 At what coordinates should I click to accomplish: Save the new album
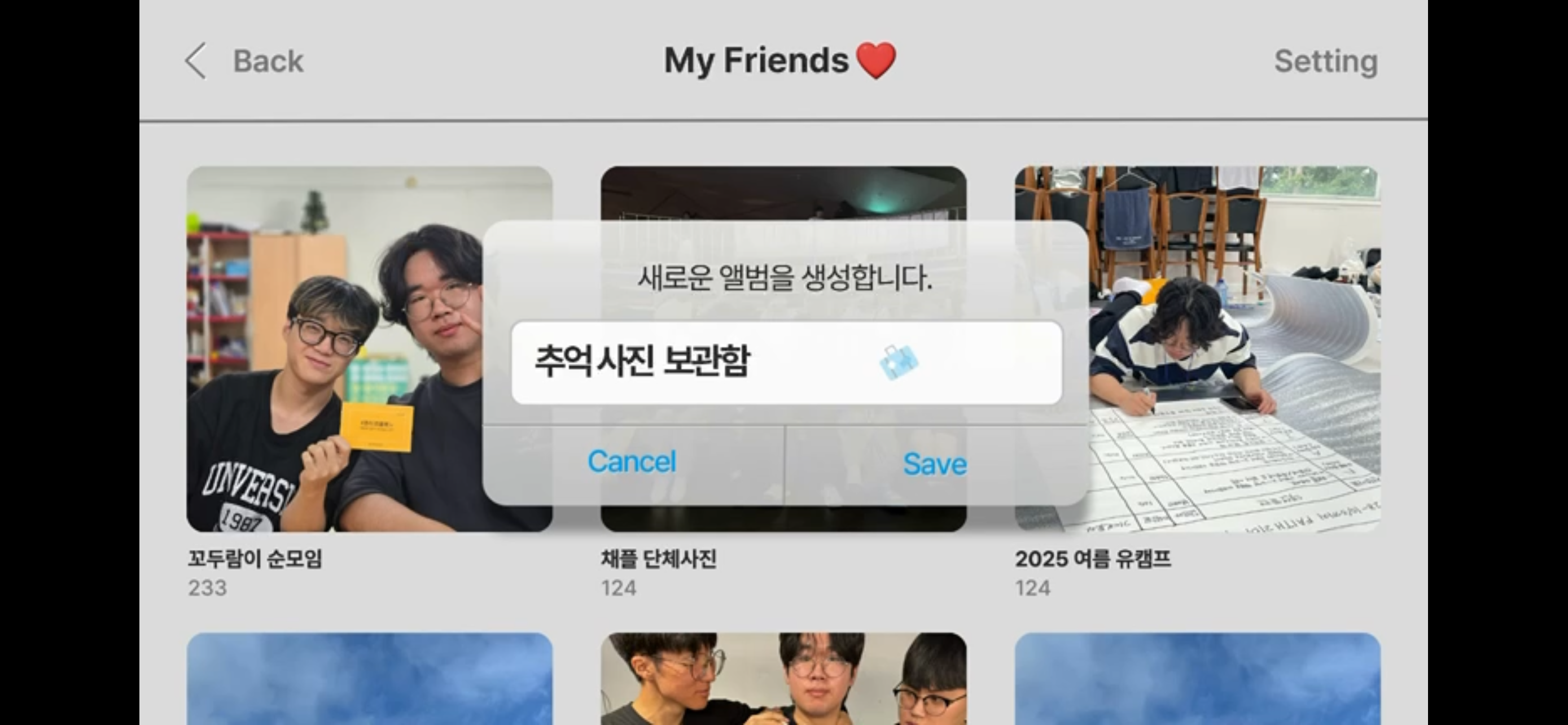coord(934,464)
